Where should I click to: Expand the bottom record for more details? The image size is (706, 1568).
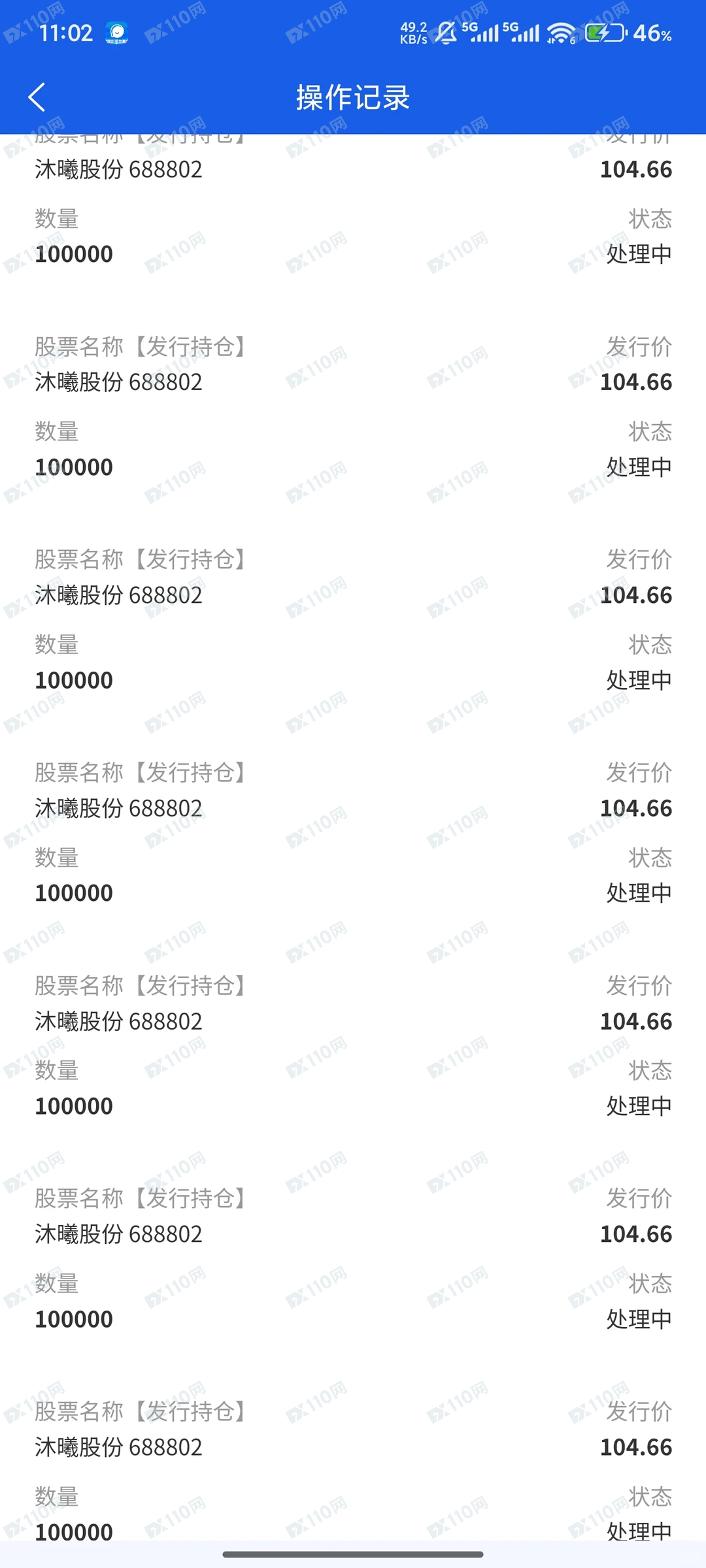(x=119, y=1448)
